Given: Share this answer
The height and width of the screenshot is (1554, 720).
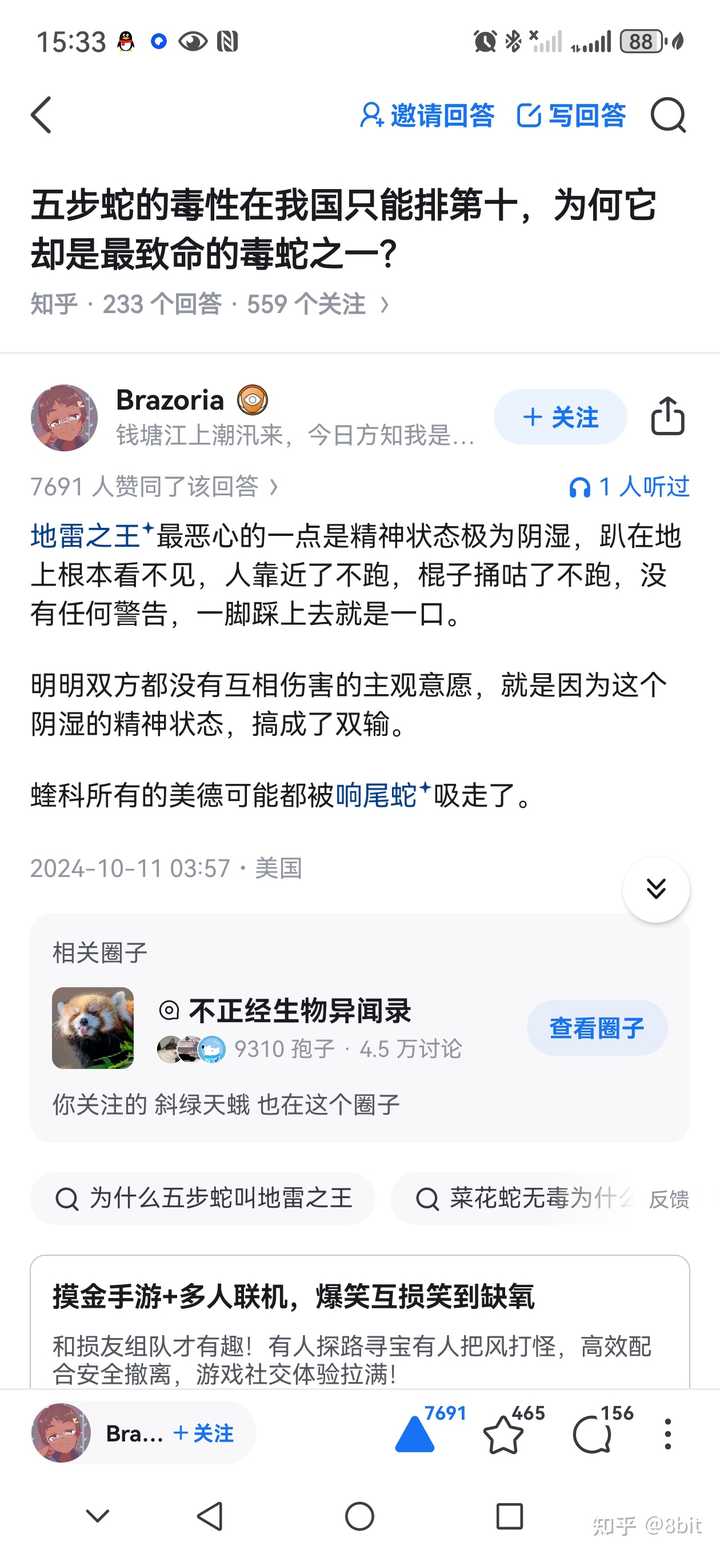Looking at the screenshot, I should click(x=667, y=416).
